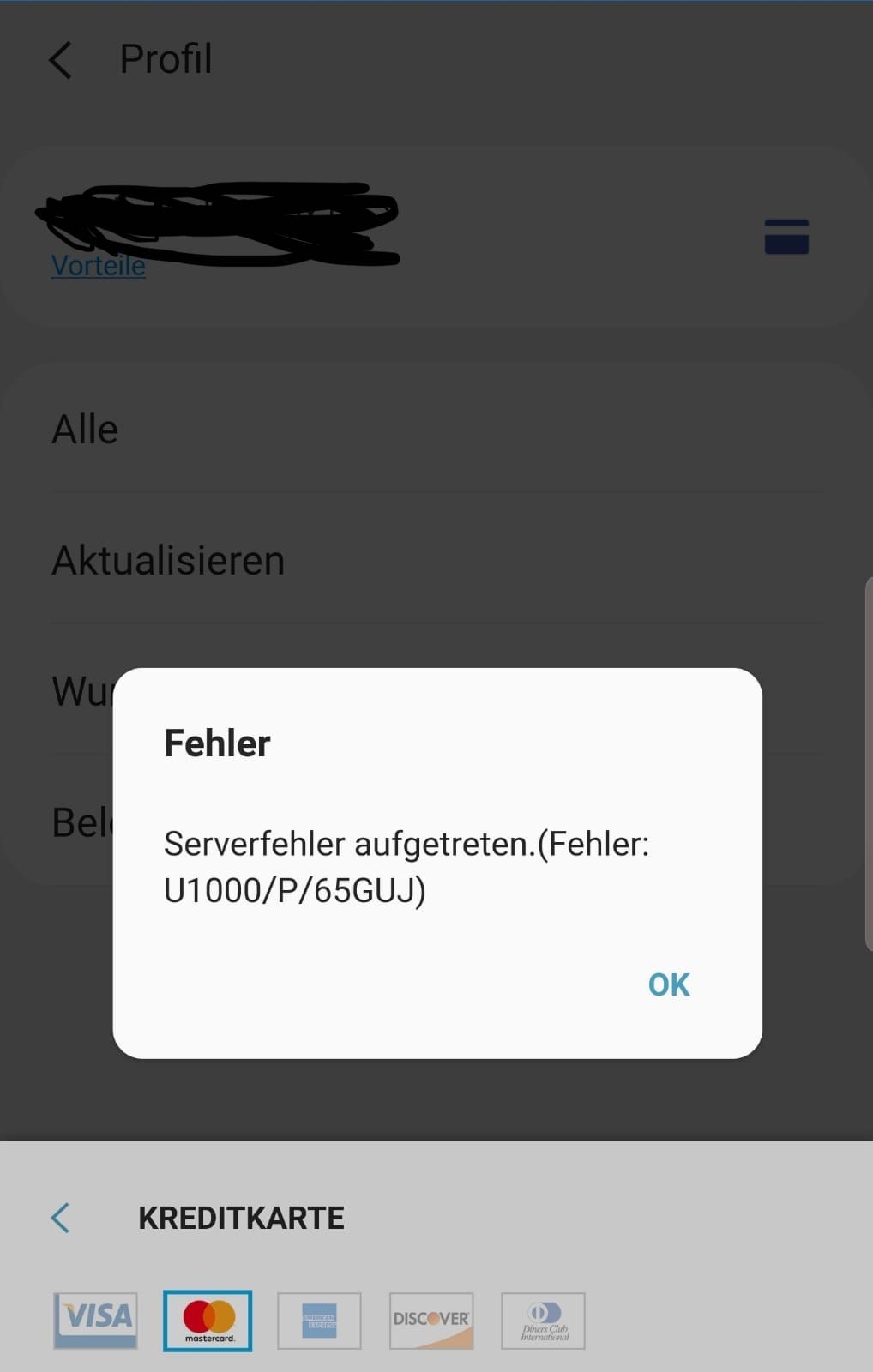Select the Discover card option

coord(431,1321)
